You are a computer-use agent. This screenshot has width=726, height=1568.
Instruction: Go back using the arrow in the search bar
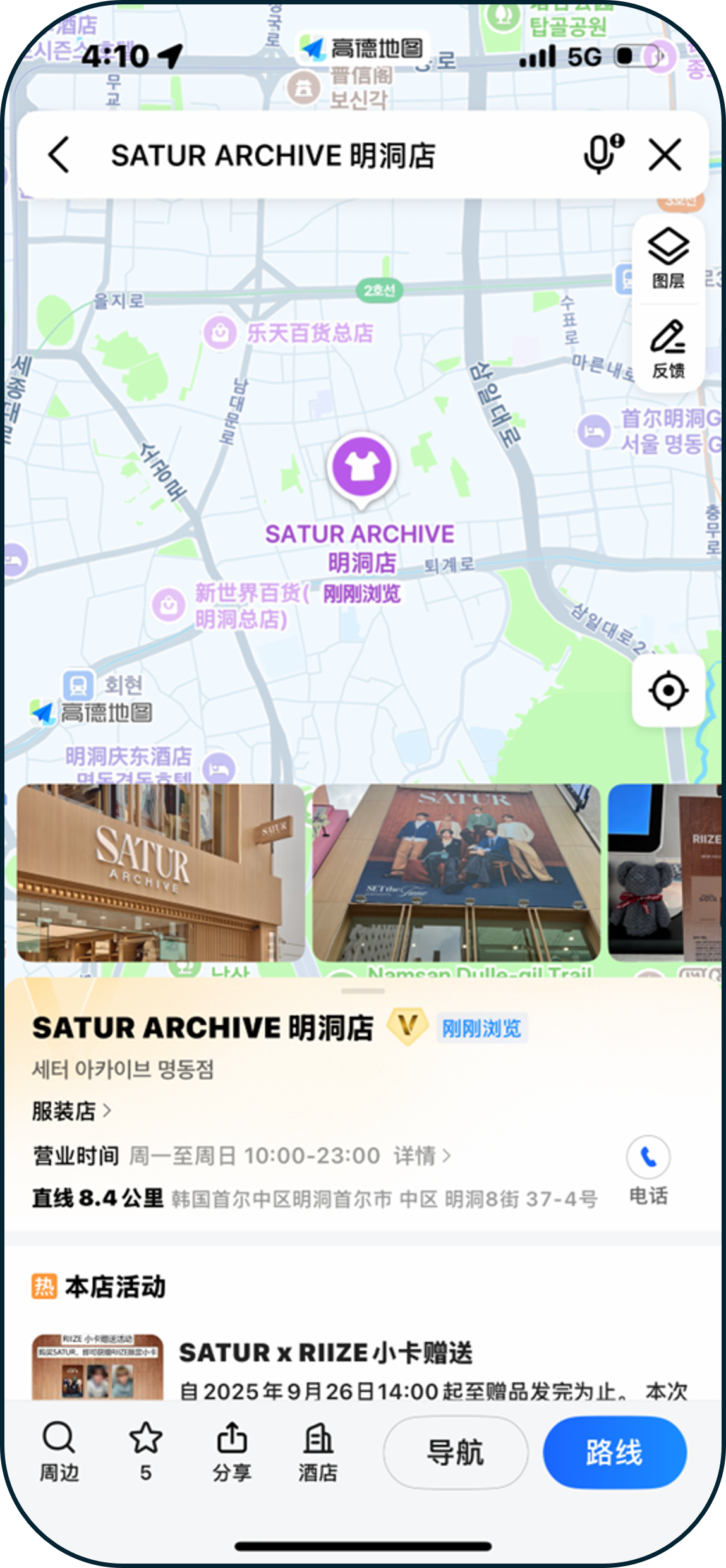click(x=59, y=155)
